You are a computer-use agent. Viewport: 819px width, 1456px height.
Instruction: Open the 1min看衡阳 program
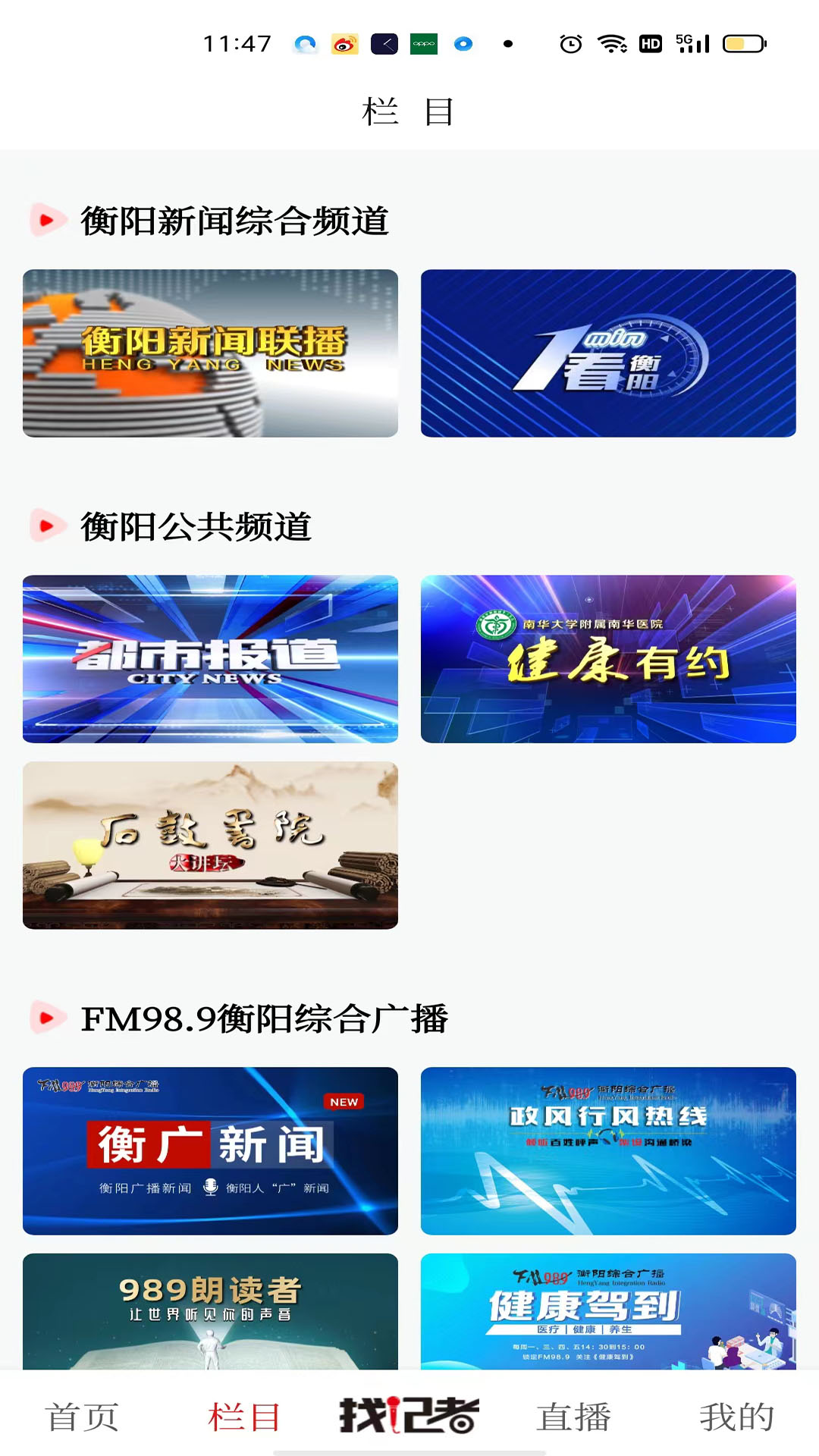[607, 353]
